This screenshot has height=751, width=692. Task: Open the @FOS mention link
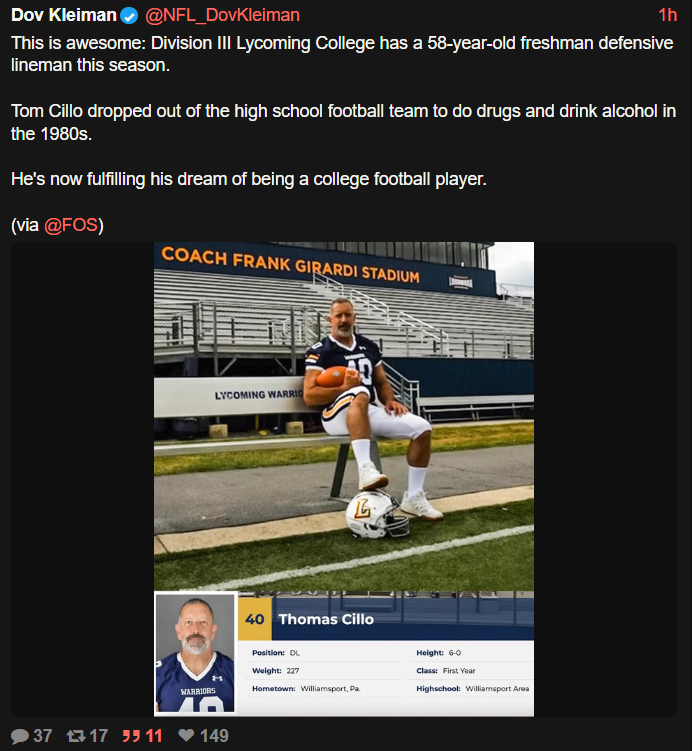71,225
